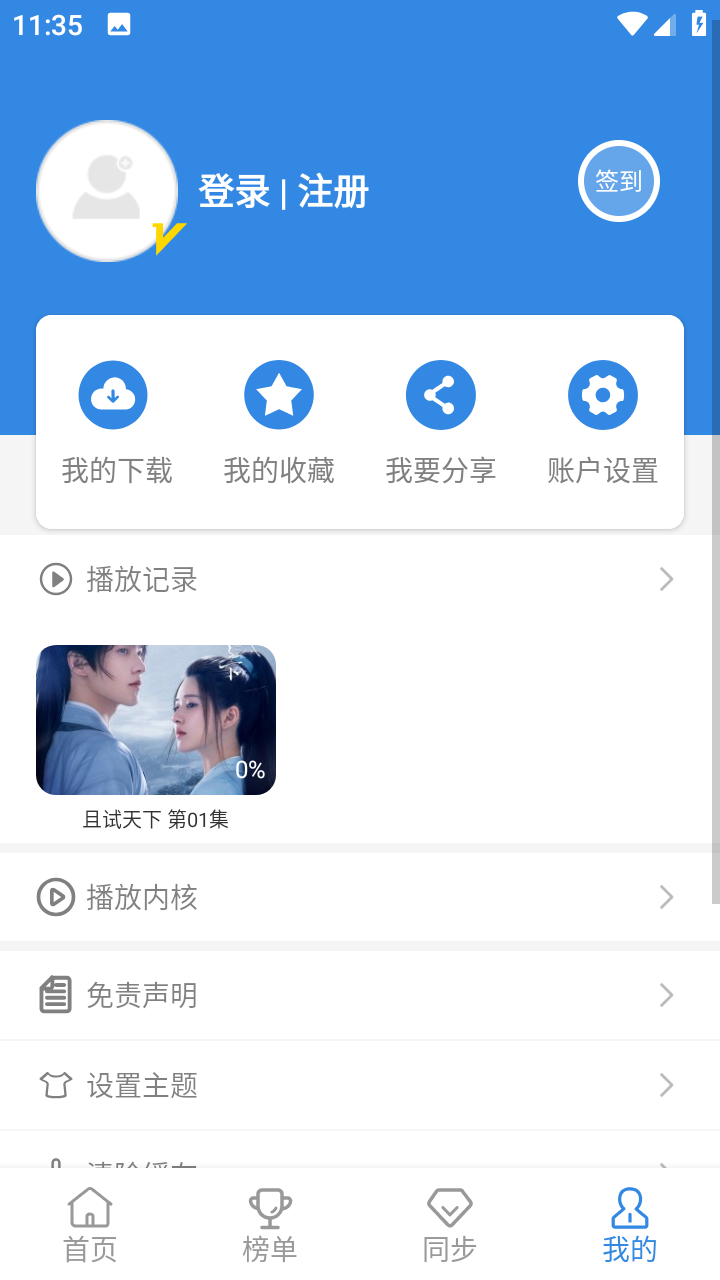Switch to the 榜单 rankings tab
This screenshot has width=720, height=1280.
(270, 1222)
